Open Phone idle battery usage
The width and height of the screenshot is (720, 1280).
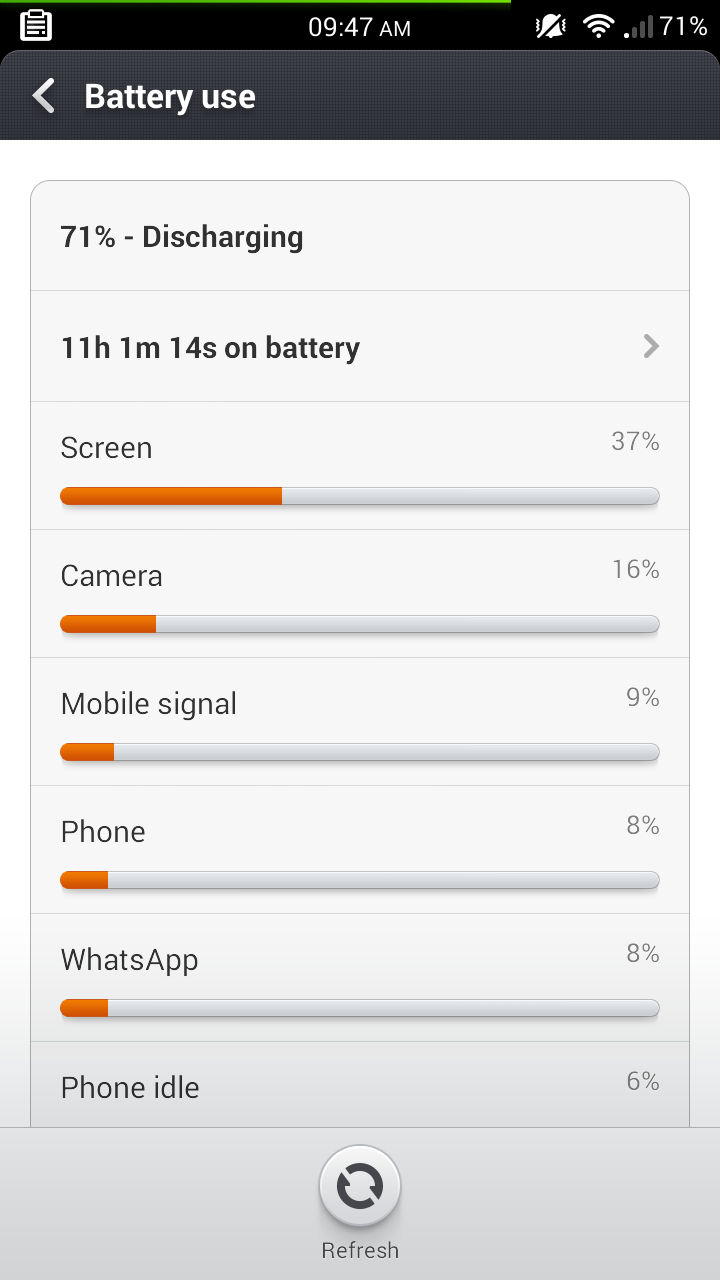click(360, 1085)
